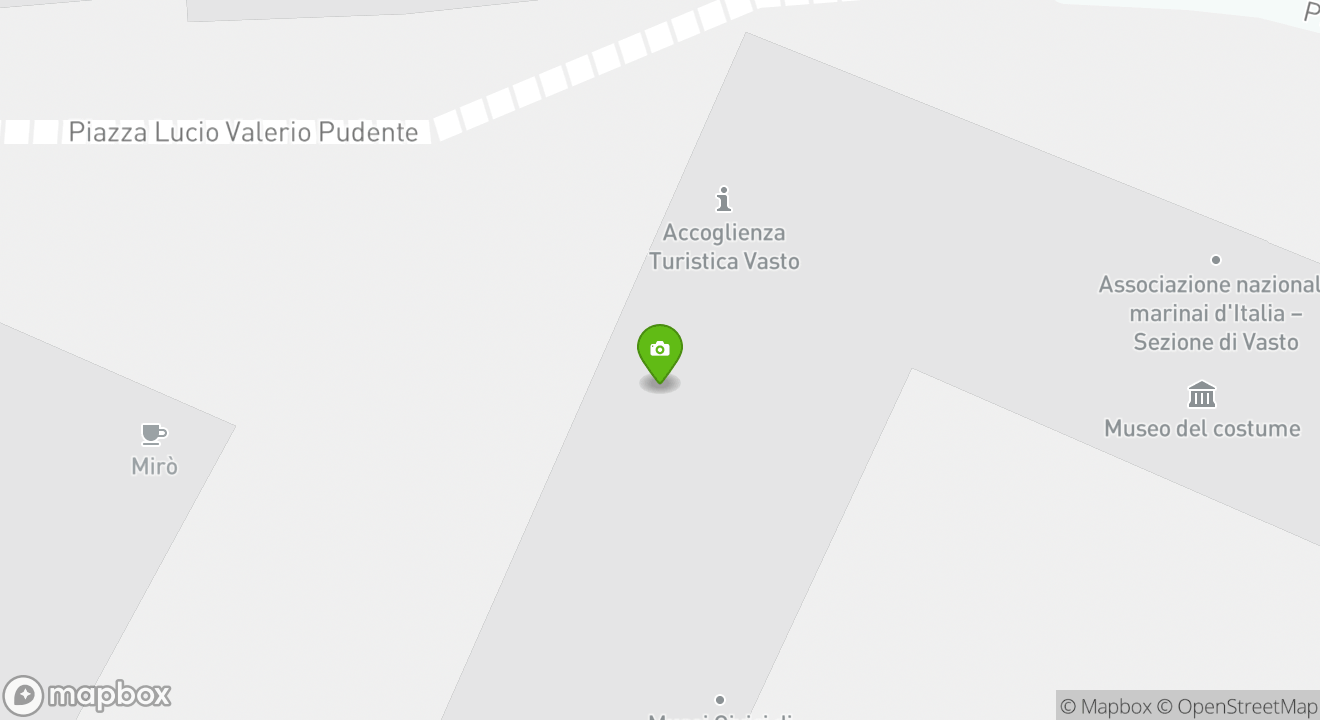
Task: Select the Accoglienza Turistica Vasto info marker
Action: click(724, 200)
